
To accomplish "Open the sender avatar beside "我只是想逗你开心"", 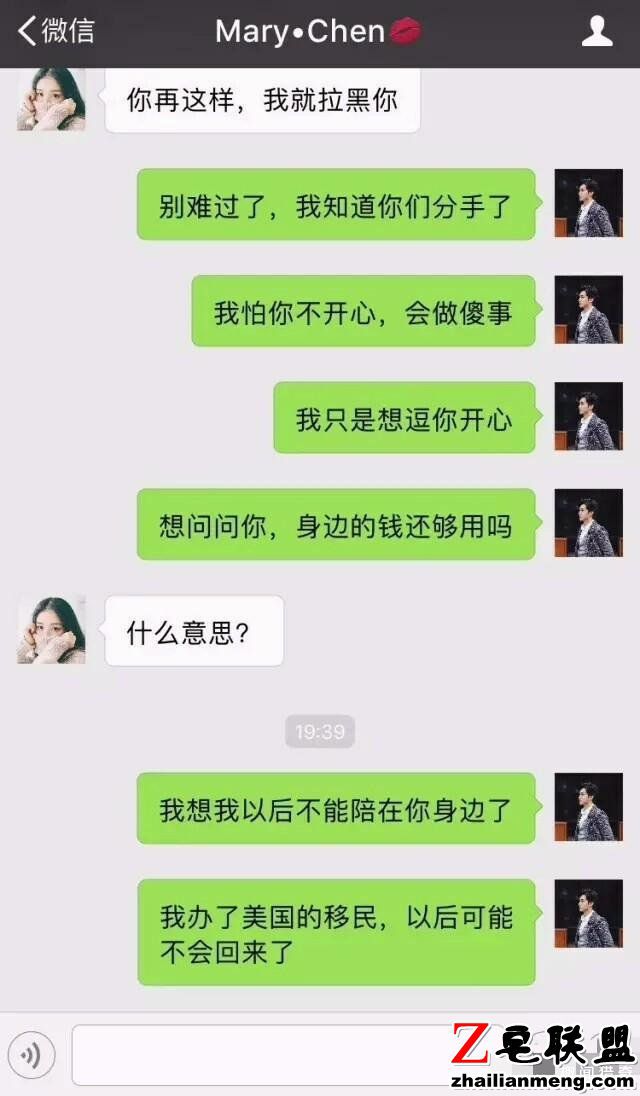I will coord(588,417).
